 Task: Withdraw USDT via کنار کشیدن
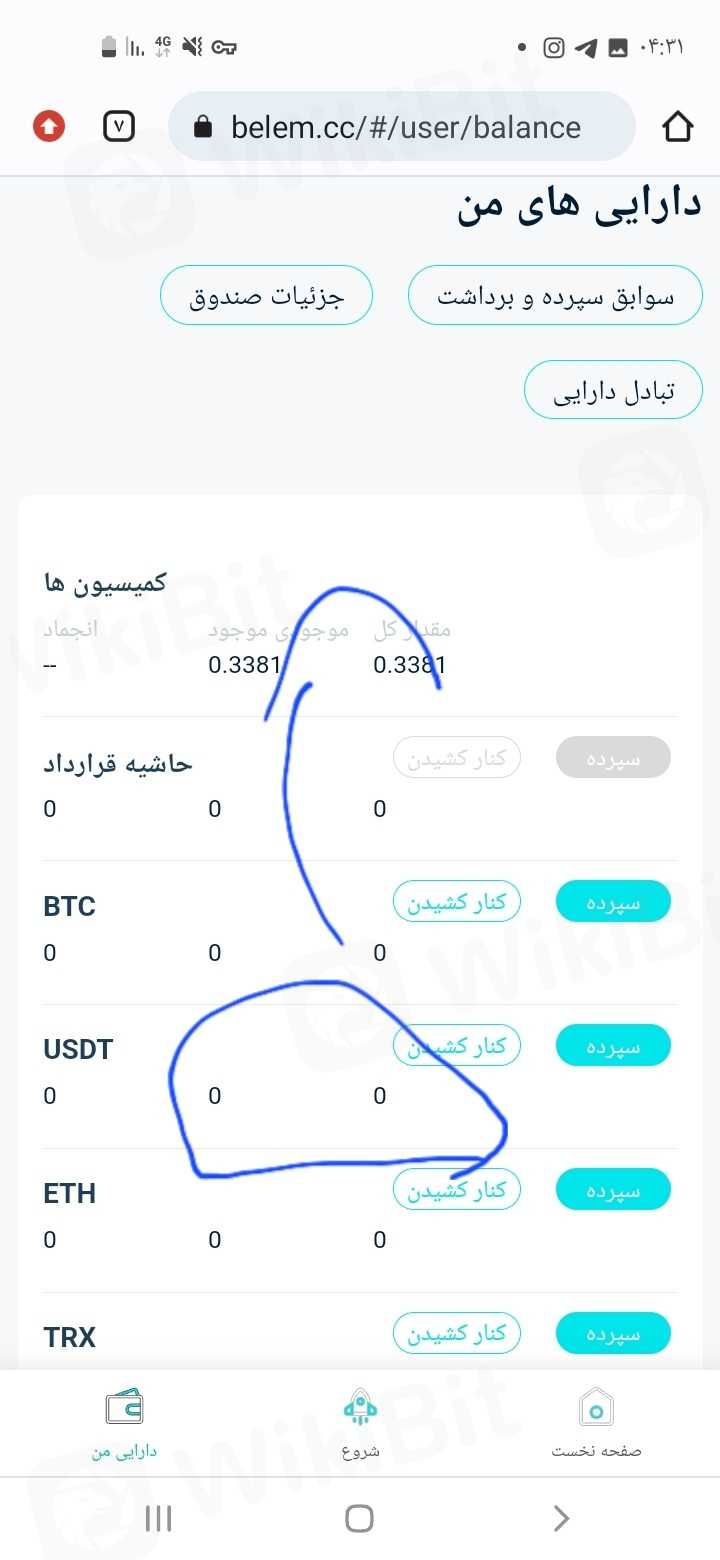457,1046
